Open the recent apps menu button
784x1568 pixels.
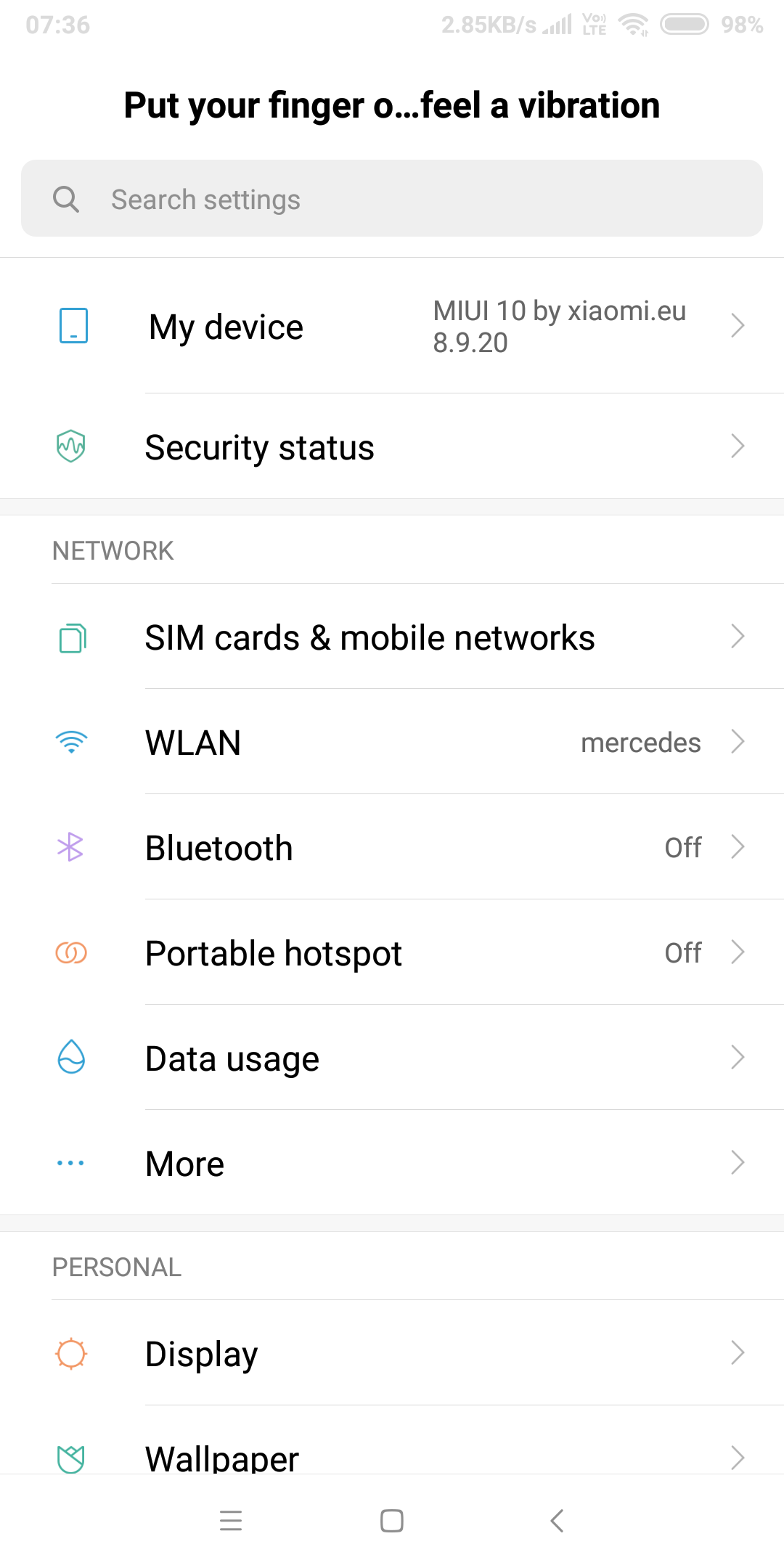[x=231, y=1520]
